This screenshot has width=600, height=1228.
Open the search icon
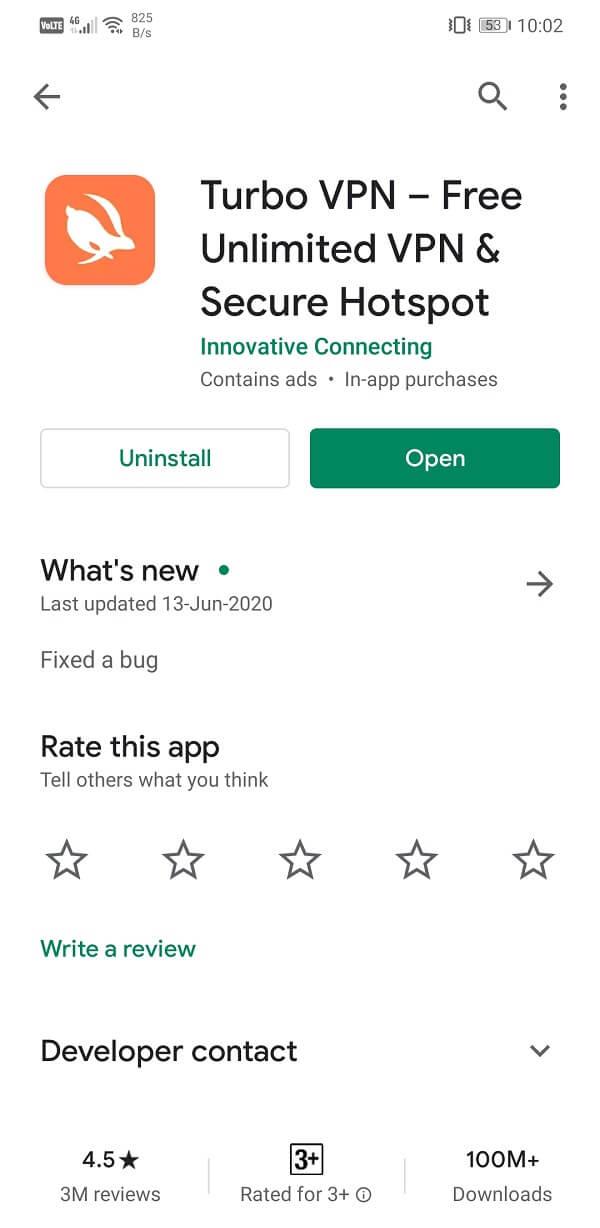point(492,96)
